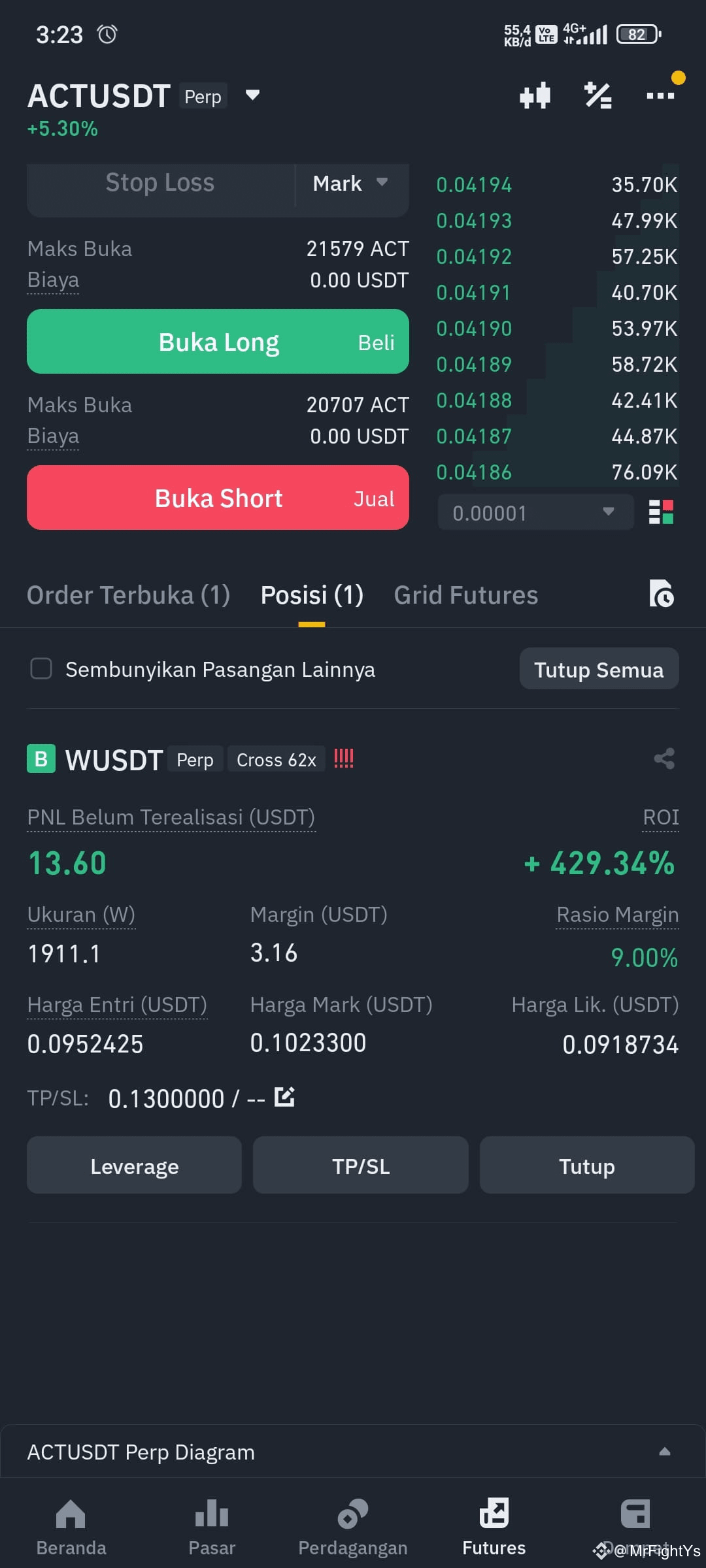Open the three-dot overflow menu

[x=660, y=96]
